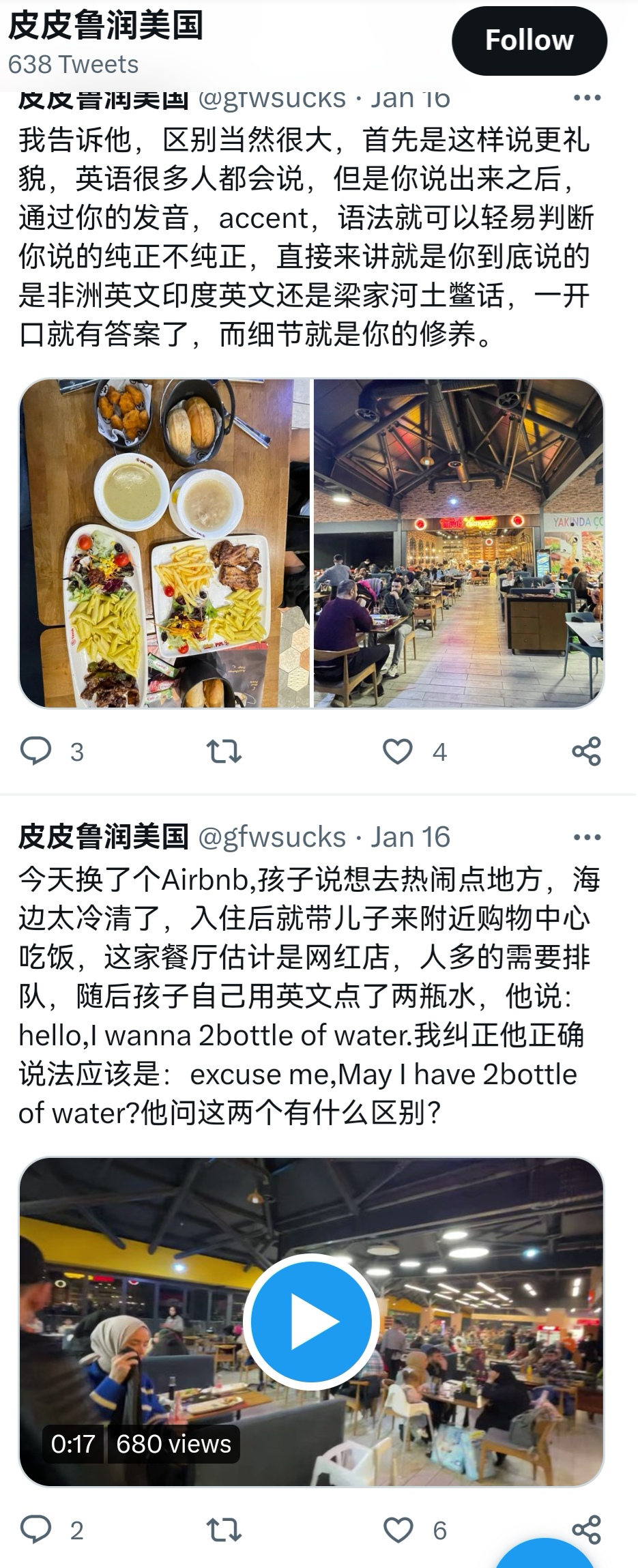The image size is (638, 1568).
Task: Retweet the tweet about accent and grammar
Action: (x=224, y=751)
